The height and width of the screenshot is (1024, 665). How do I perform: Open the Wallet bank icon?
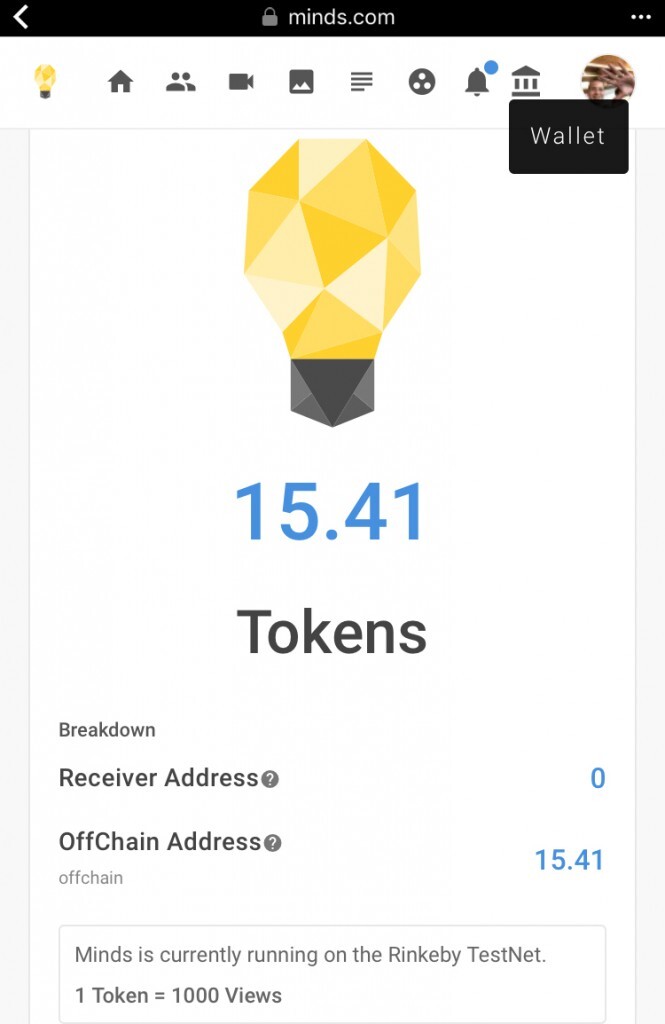coord(525,81)
